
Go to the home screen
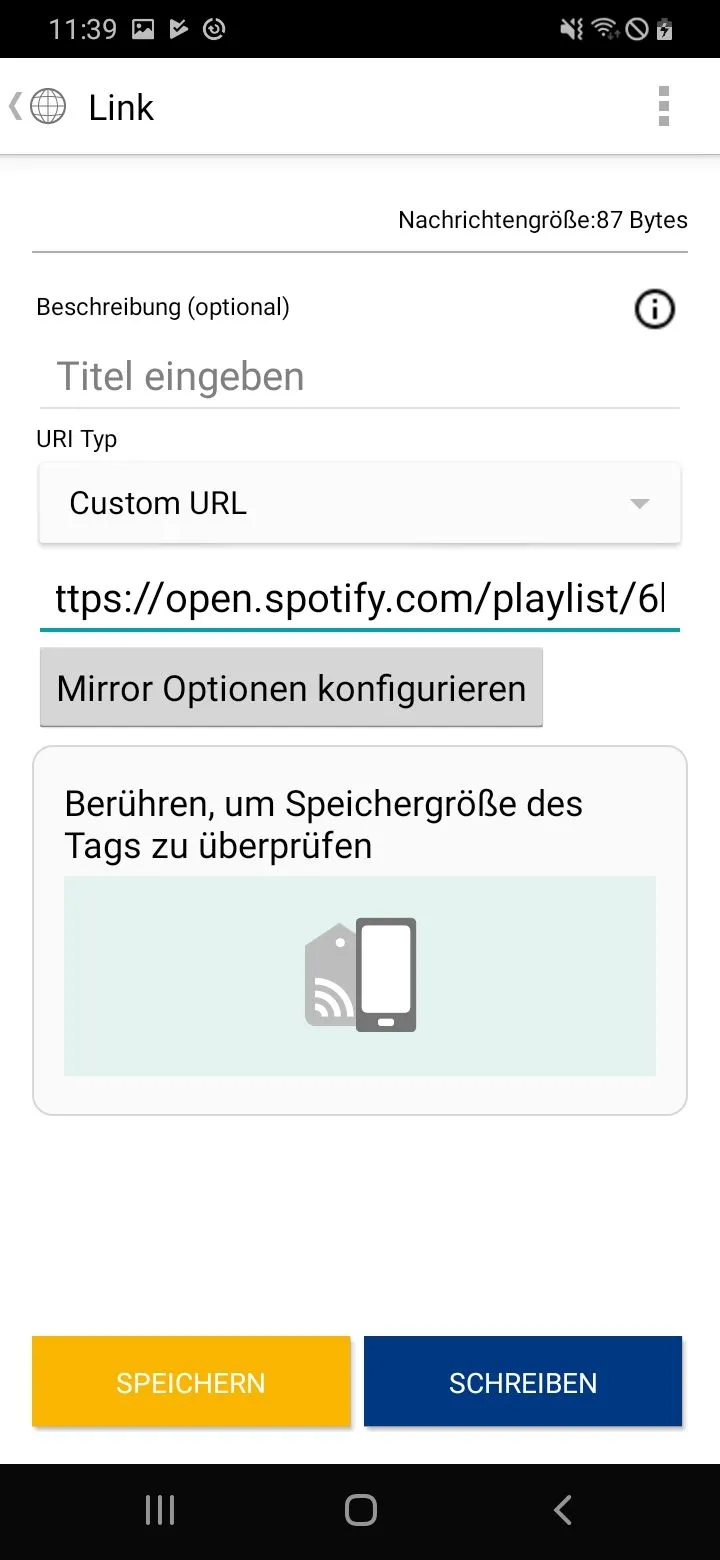click(360, 1510)
